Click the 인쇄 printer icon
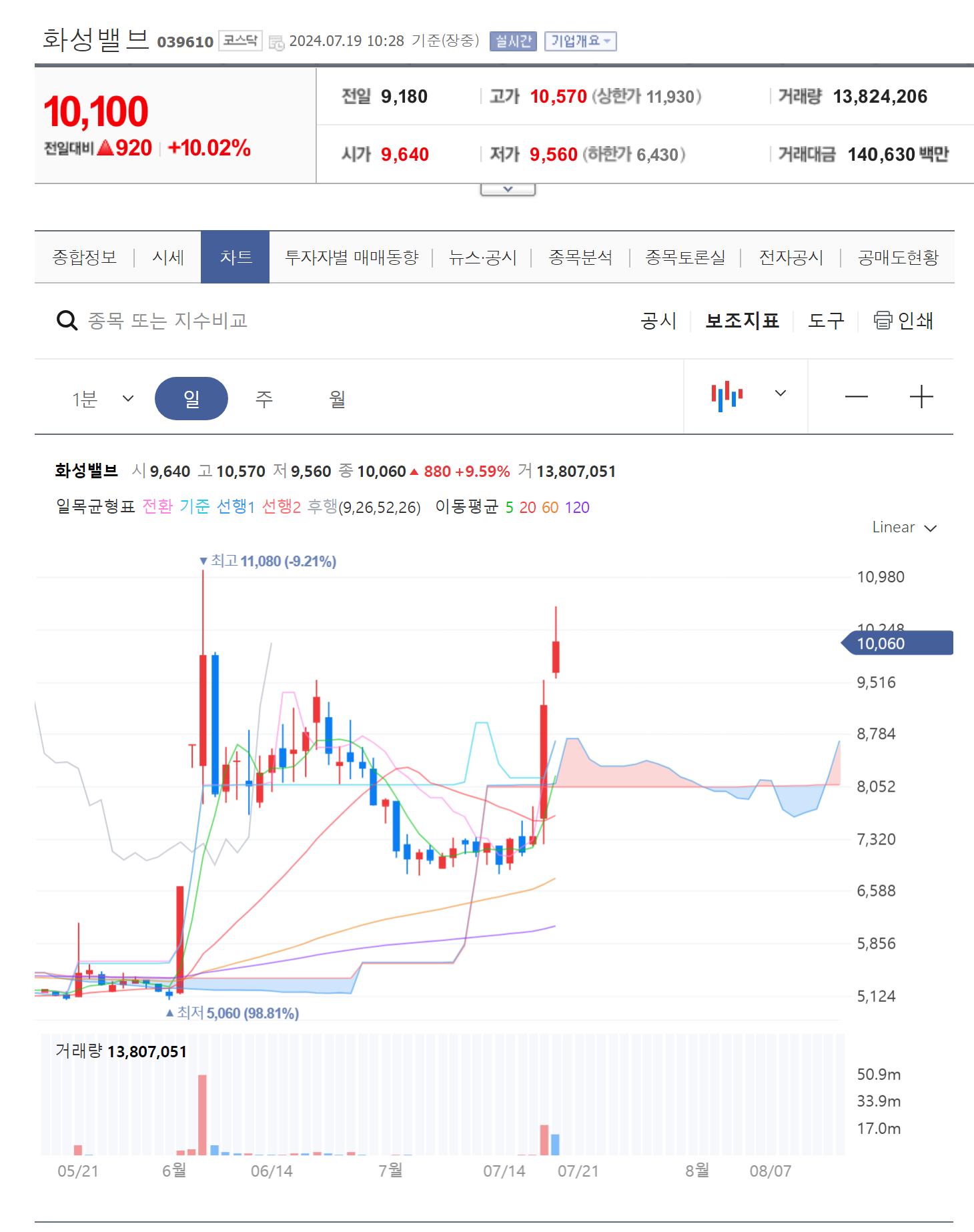The image size is (974, 1232). tap(882, 320)
